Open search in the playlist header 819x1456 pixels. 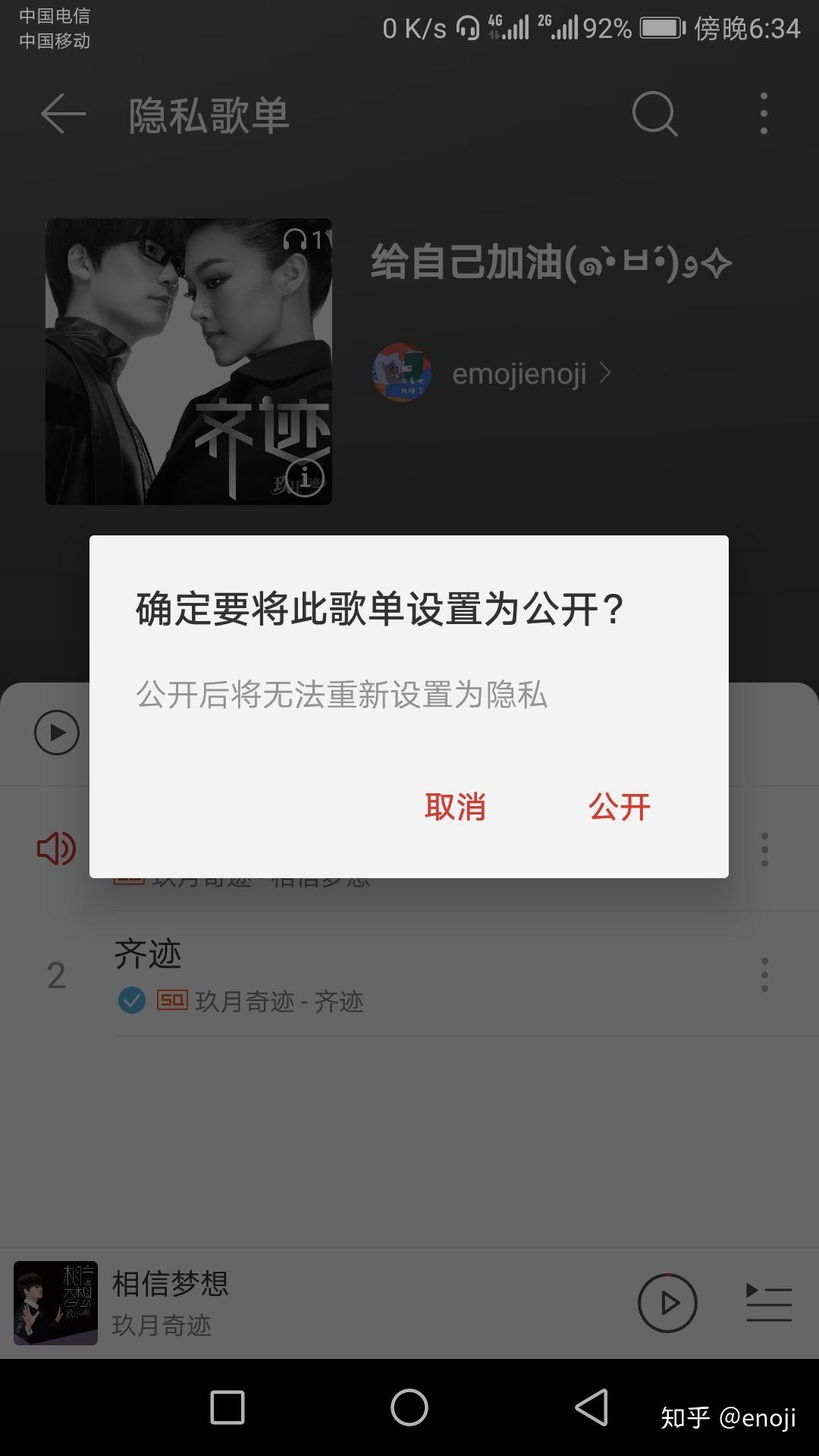pyautogui.click(x=654, y=115)
